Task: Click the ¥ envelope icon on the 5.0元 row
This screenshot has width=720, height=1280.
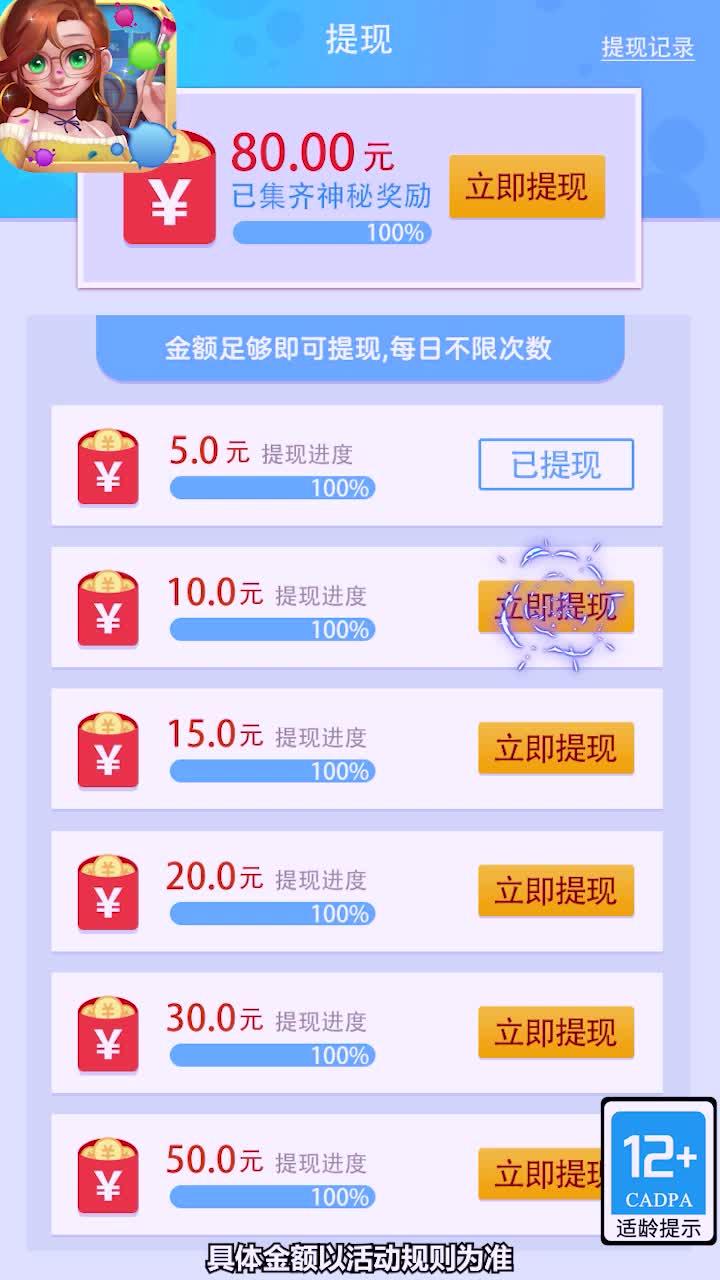Action: point(107,465)
